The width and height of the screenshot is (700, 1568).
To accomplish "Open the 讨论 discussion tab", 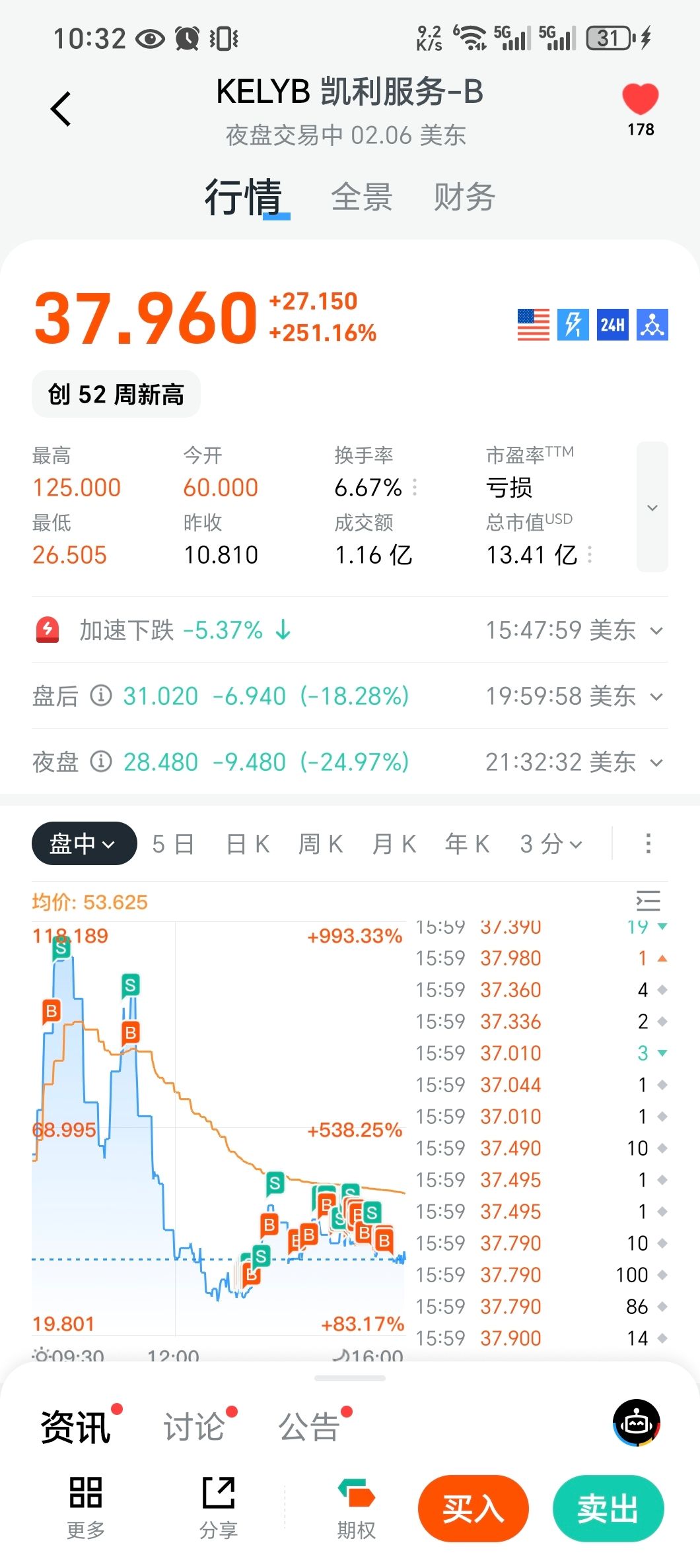I will click(194, 1427).
